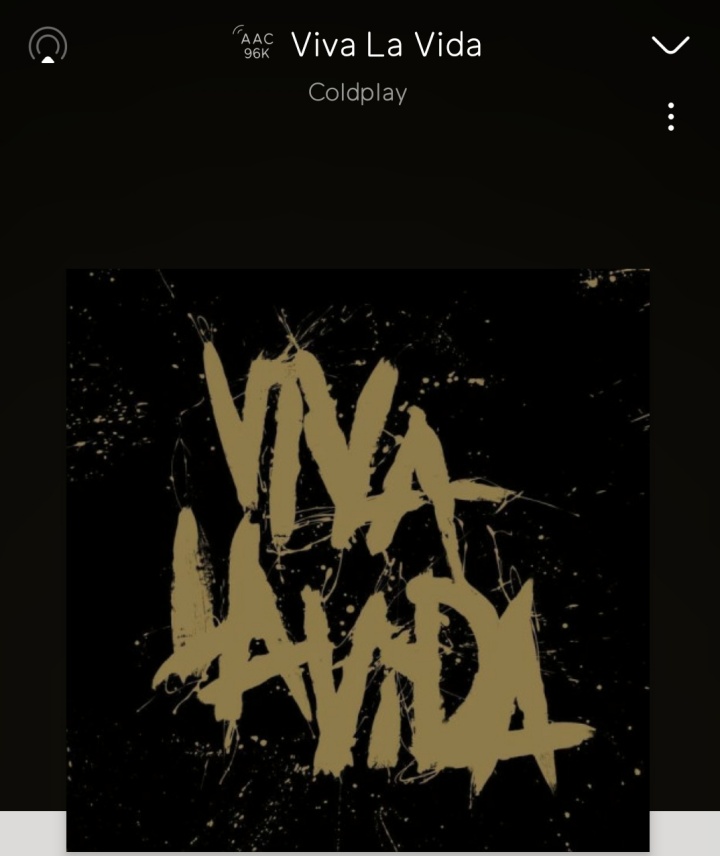The width and height of the screenshot is (720, 856).
Task: Open the three-dot overflow menu
Action: pos(670,117)
